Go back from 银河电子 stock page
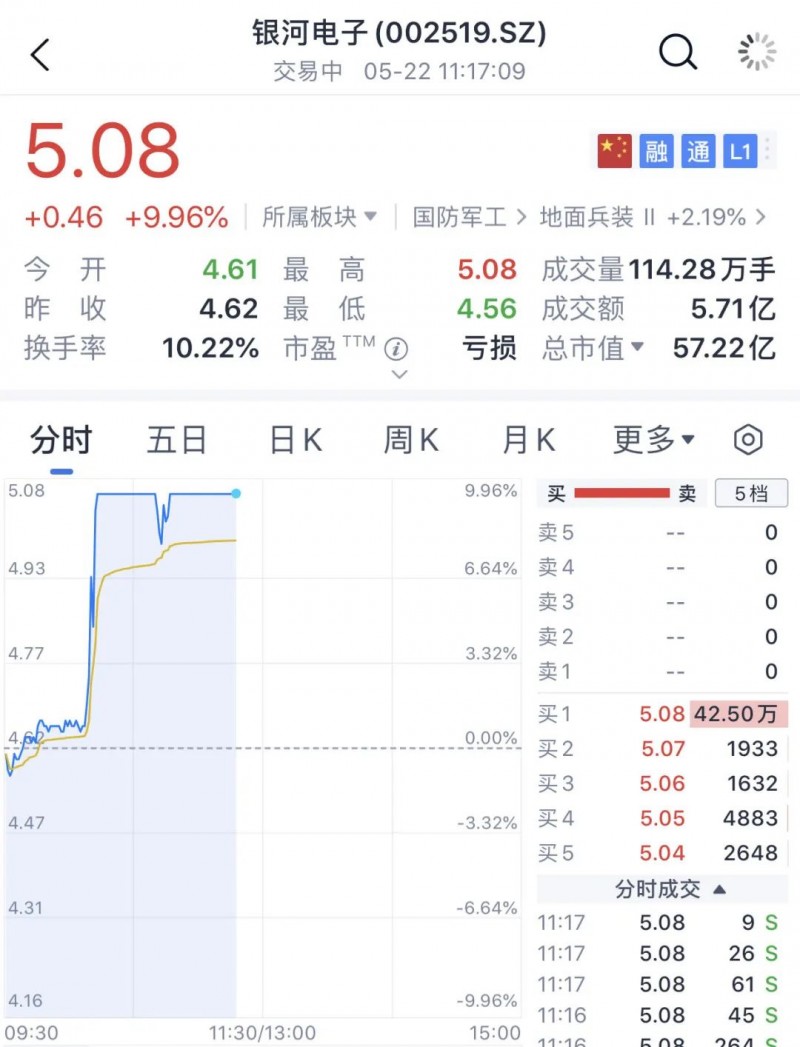Image resolution: width=800 pixels, height=1047 pixels. pos(40,55)
